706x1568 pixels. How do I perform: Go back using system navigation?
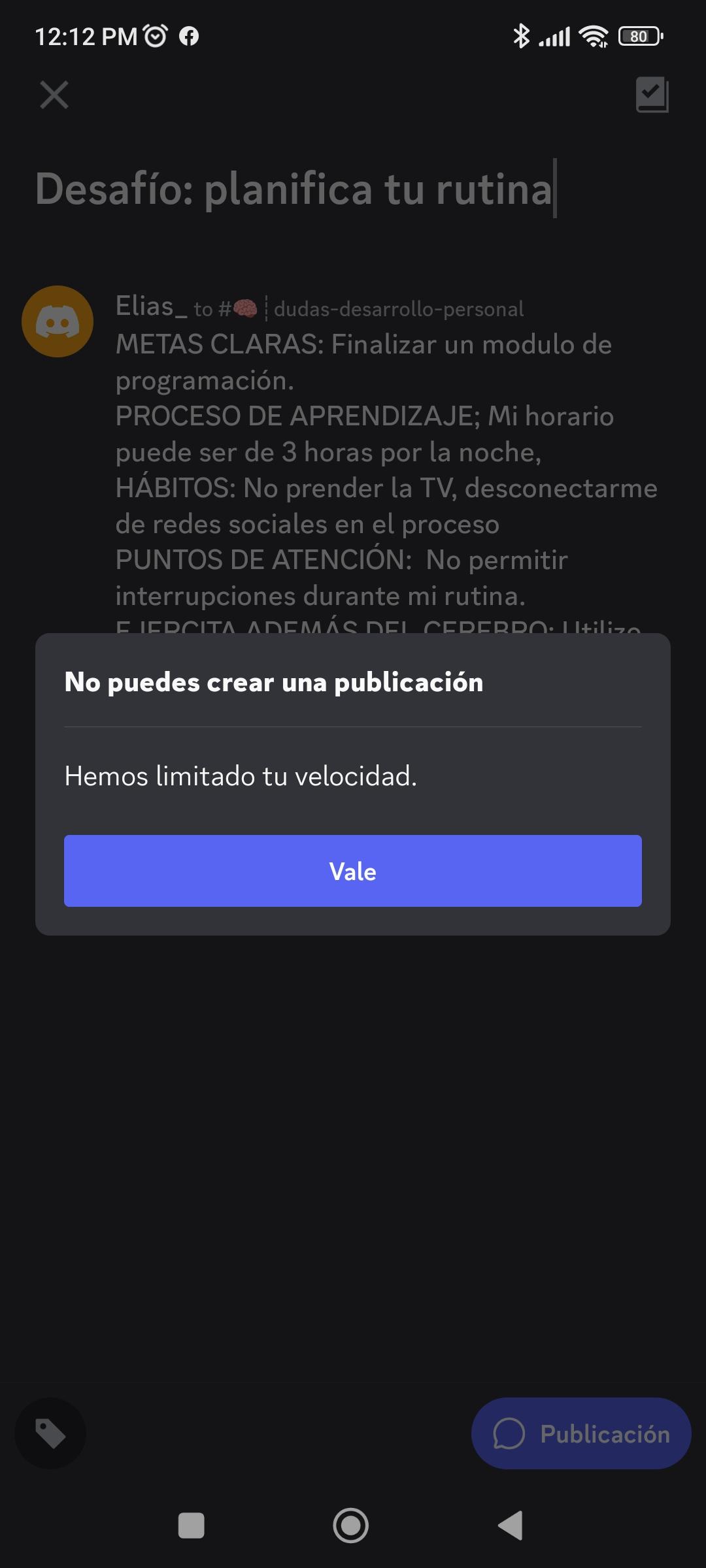tap(511, 1526)
